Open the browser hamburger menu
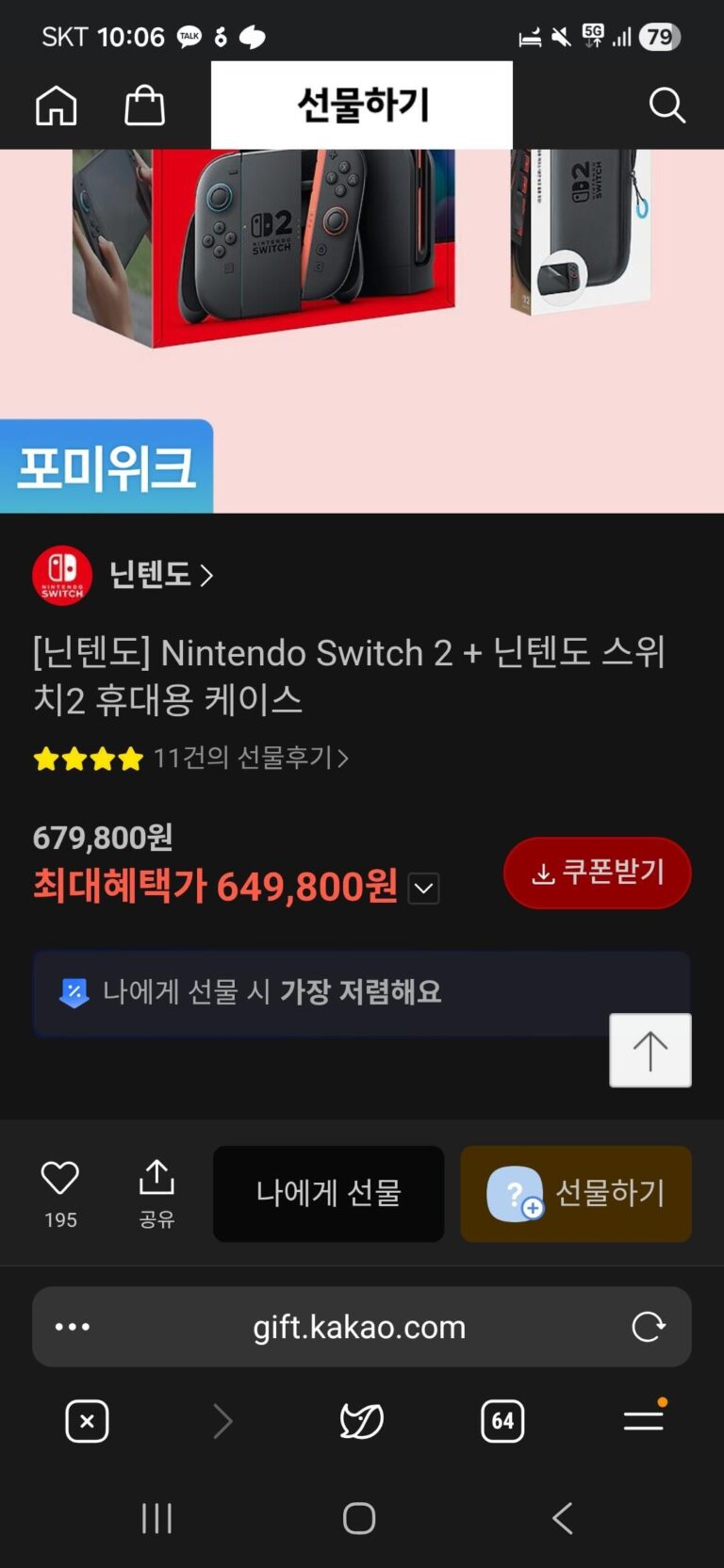724x1568 pixels. (x=644, y=1421)
